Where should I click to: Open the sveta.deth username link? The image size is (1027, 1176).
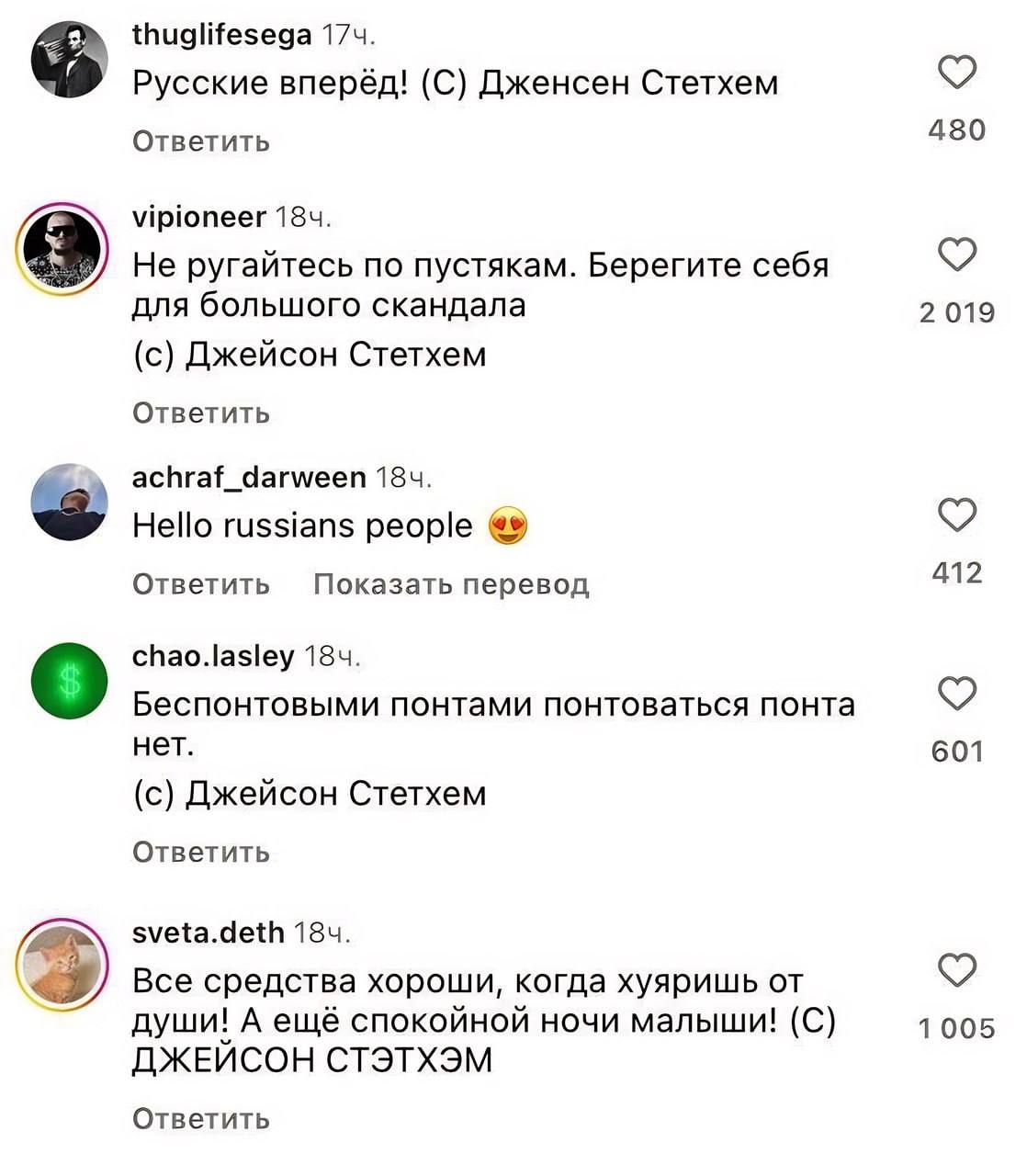click(x=209, y=933)
